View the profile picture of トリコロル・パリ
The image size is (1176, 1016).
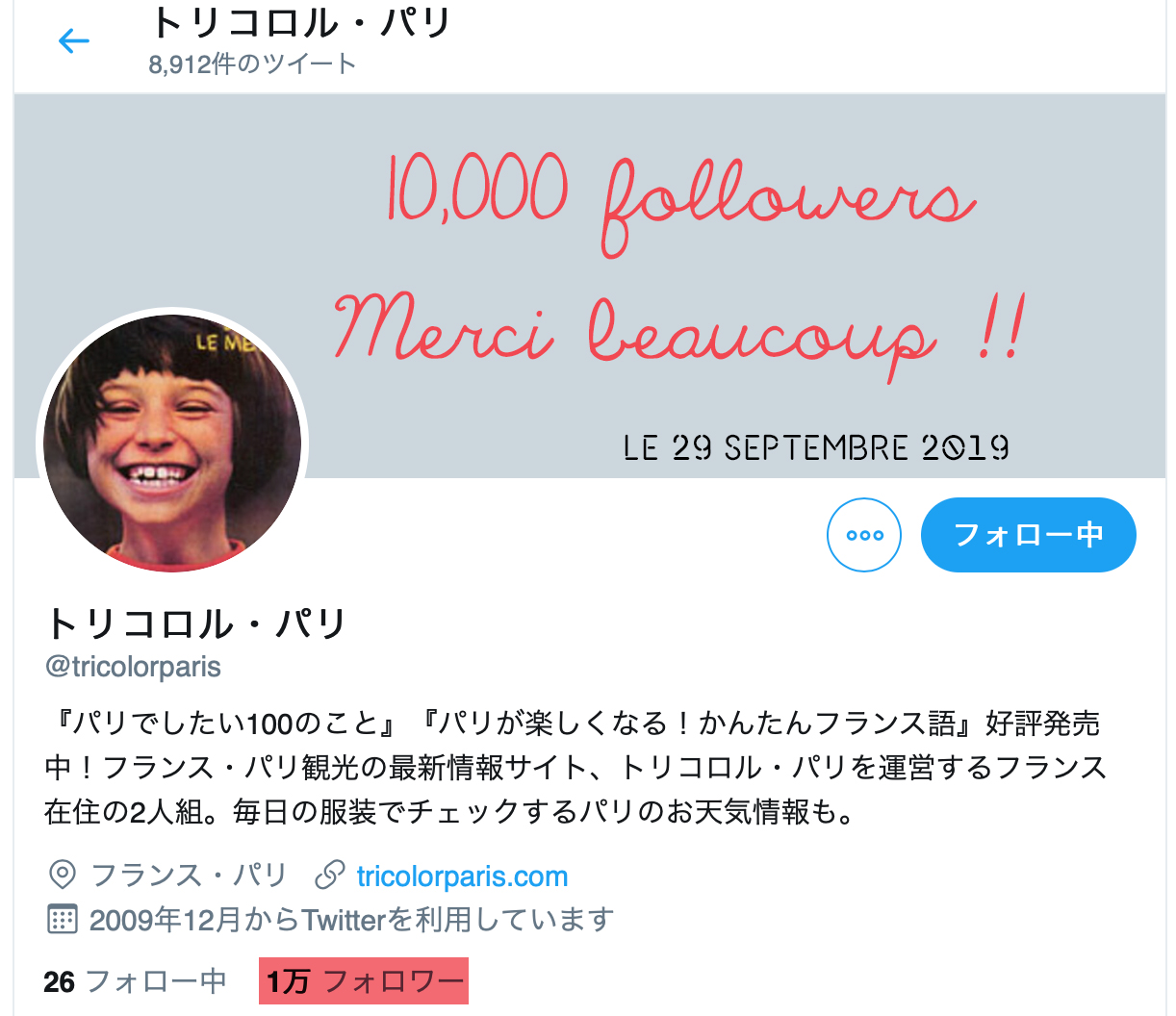172,444
